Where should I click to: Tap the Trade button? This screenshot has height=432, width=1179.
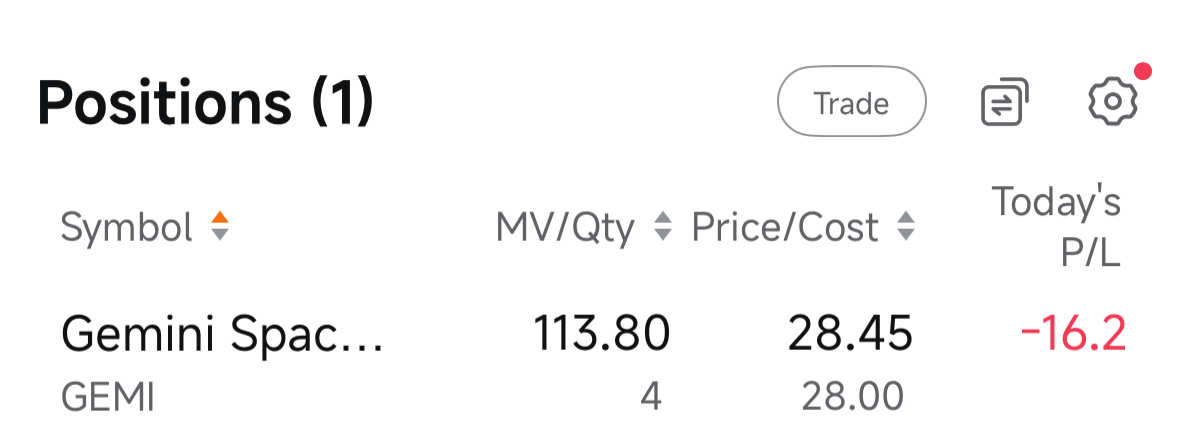(x=851, y=102)
